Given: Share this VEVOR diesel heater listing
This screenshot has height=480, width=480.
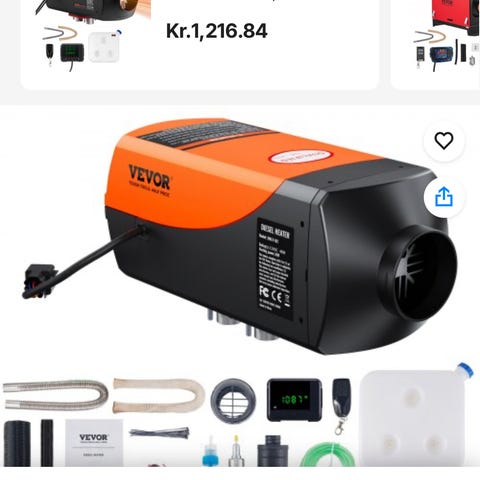Looking at the screenshot, I should pos(444,197).
